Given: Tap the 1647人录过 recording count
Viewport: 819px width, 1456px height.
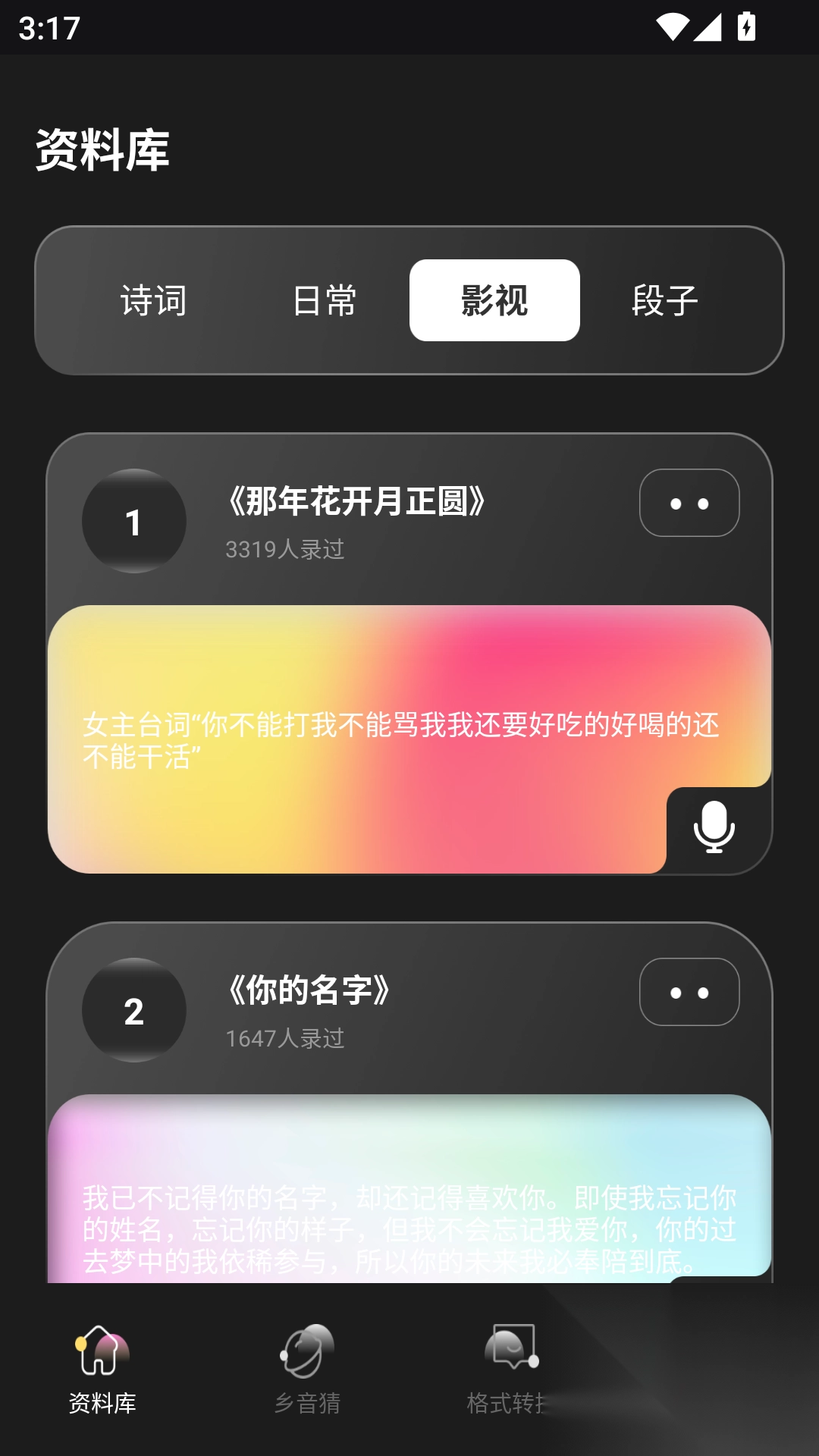Looking at the screenshot, I should [x=284, y=1040].
